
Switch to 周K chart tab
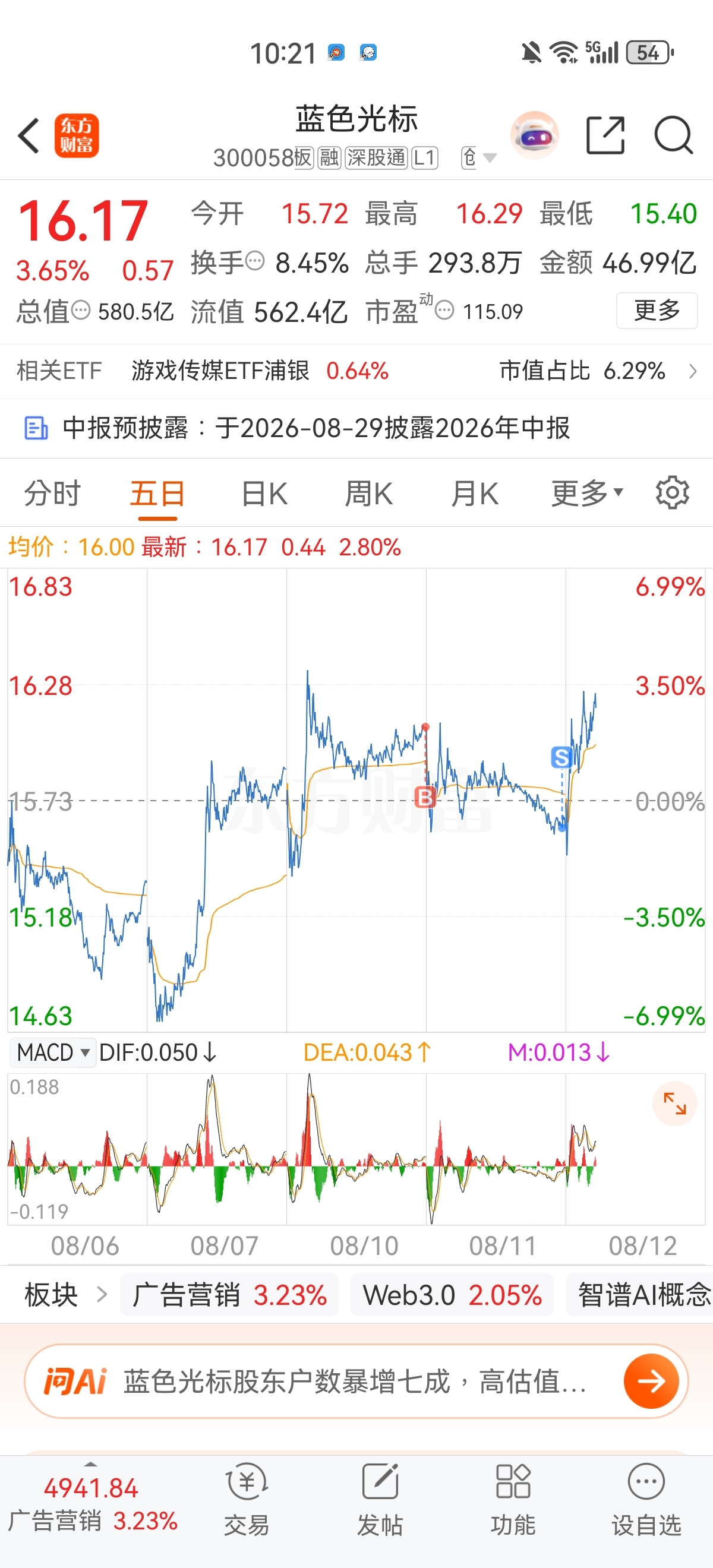tap(369, 493)
